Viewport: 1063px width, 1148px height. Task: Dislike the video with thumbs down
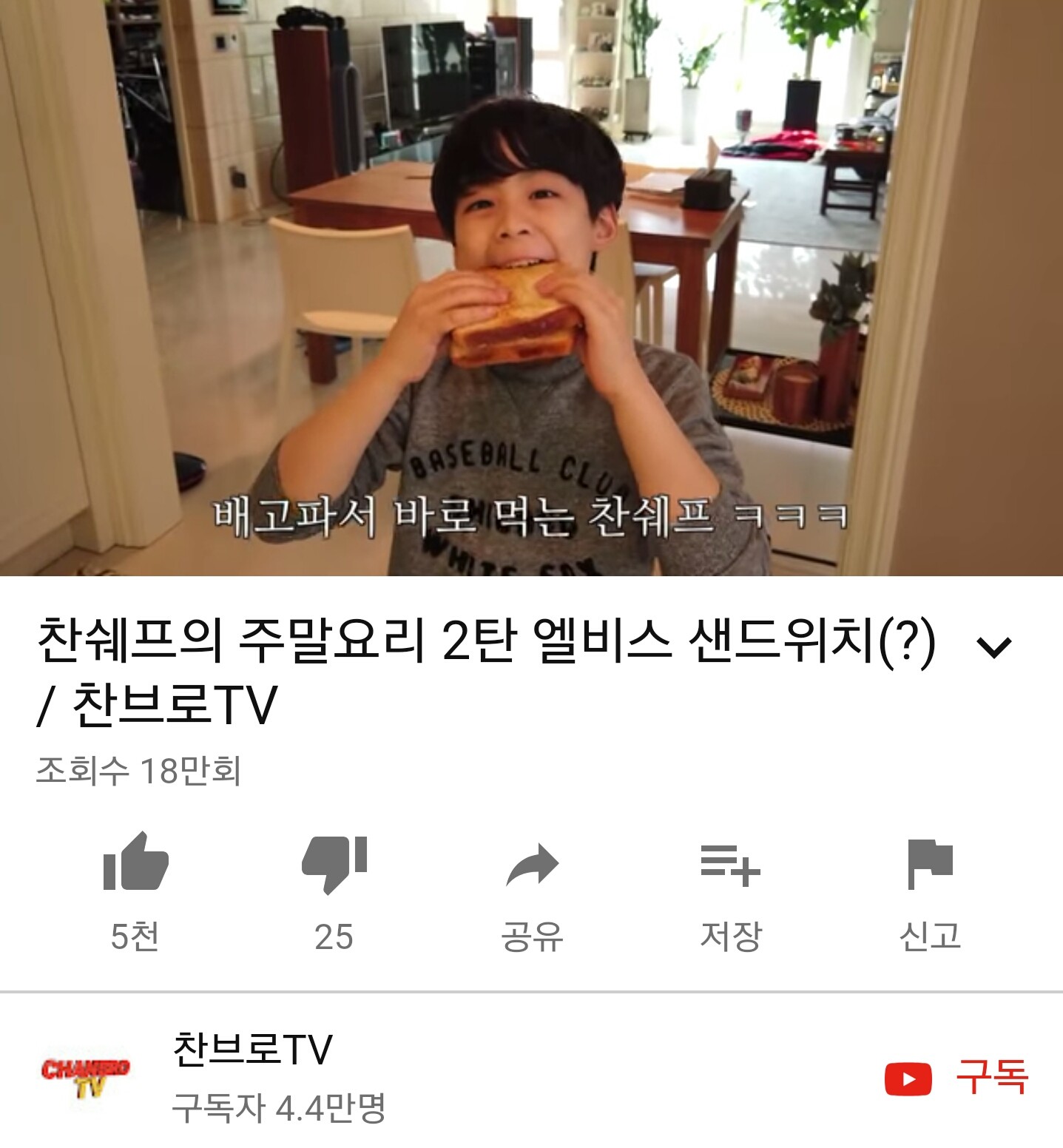(x=334, y=864)
